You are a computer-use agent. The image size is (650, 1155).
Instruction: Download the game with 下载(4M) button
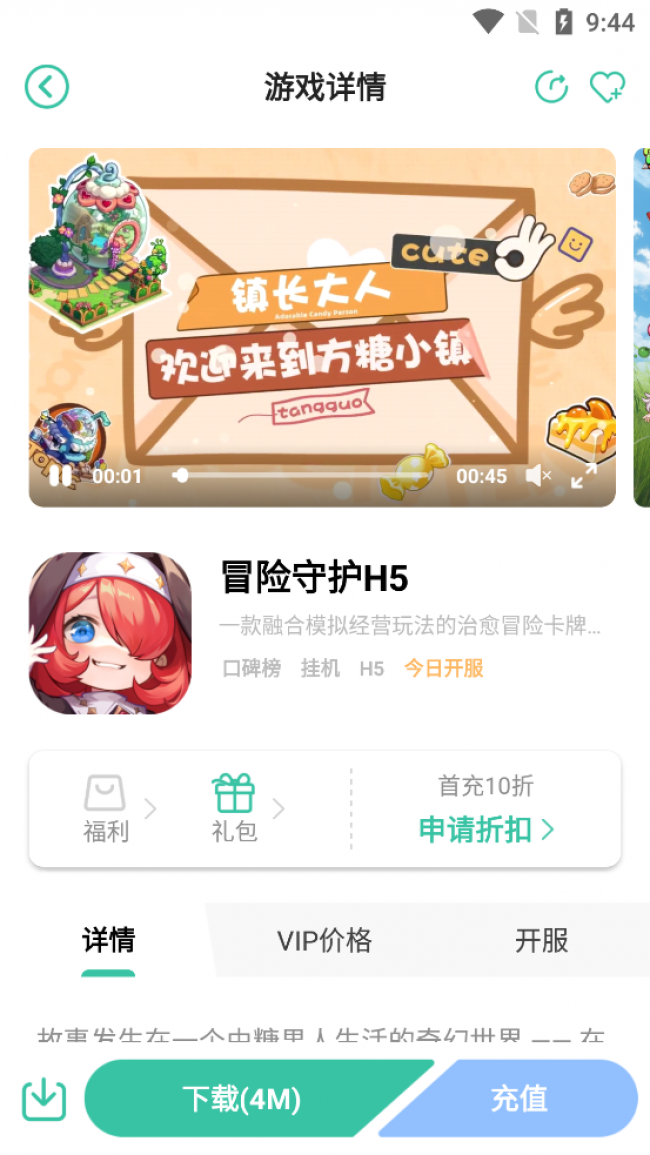click(242, 1098)
